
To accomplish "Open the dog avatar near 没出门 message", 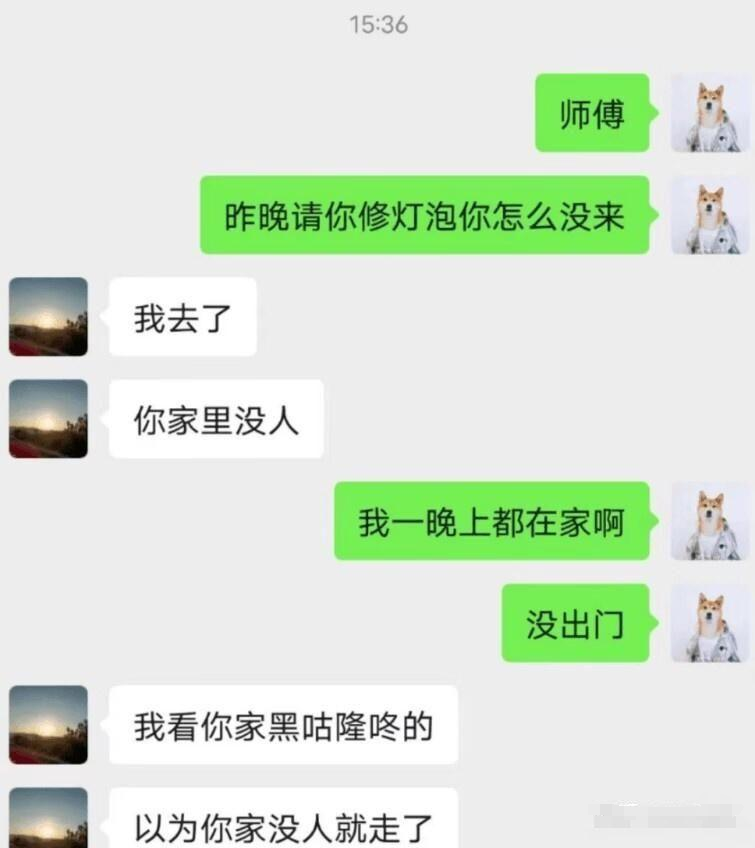I will point(708,625).
